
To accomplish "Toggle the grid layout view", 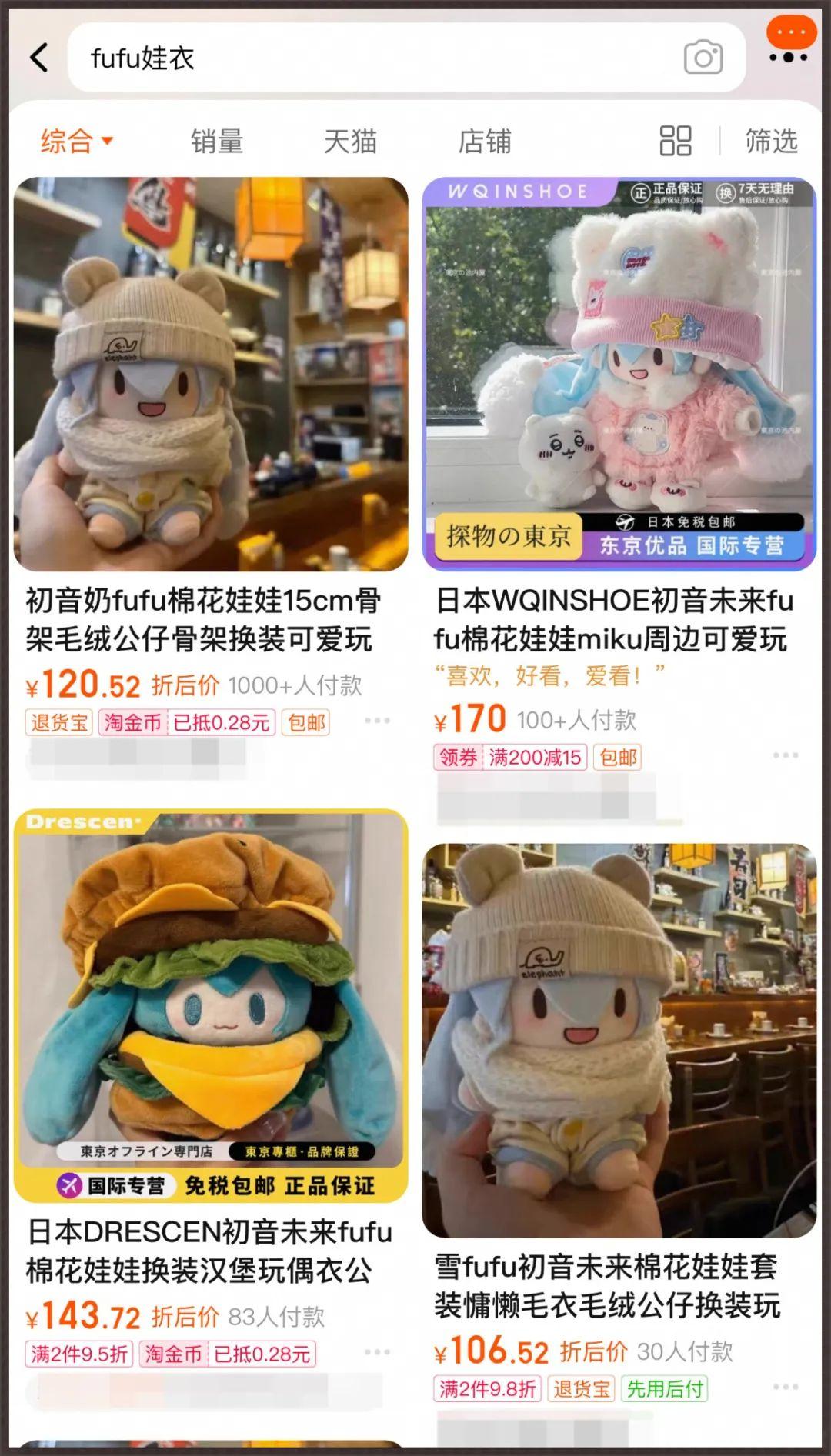I will 676,142.
